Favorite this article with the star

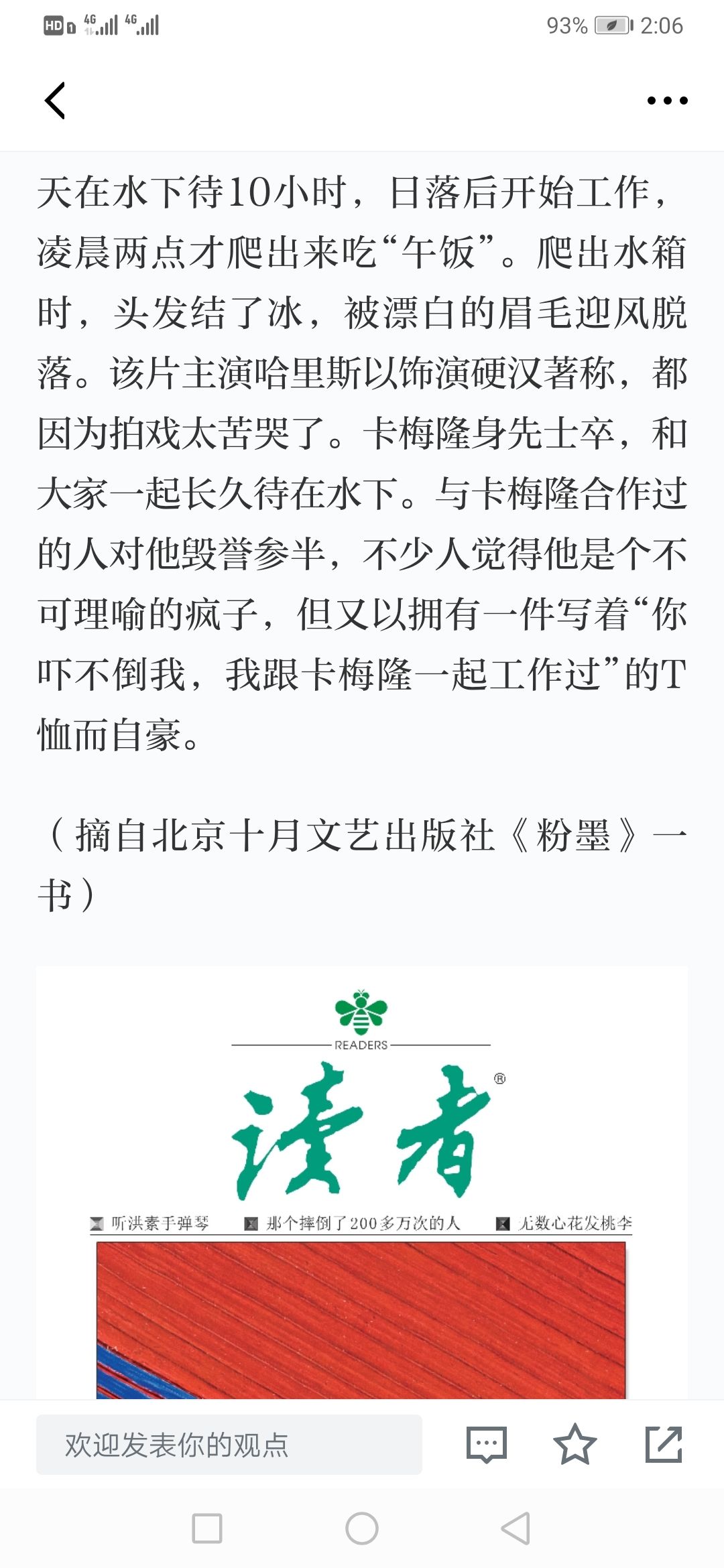(575, 1444)
